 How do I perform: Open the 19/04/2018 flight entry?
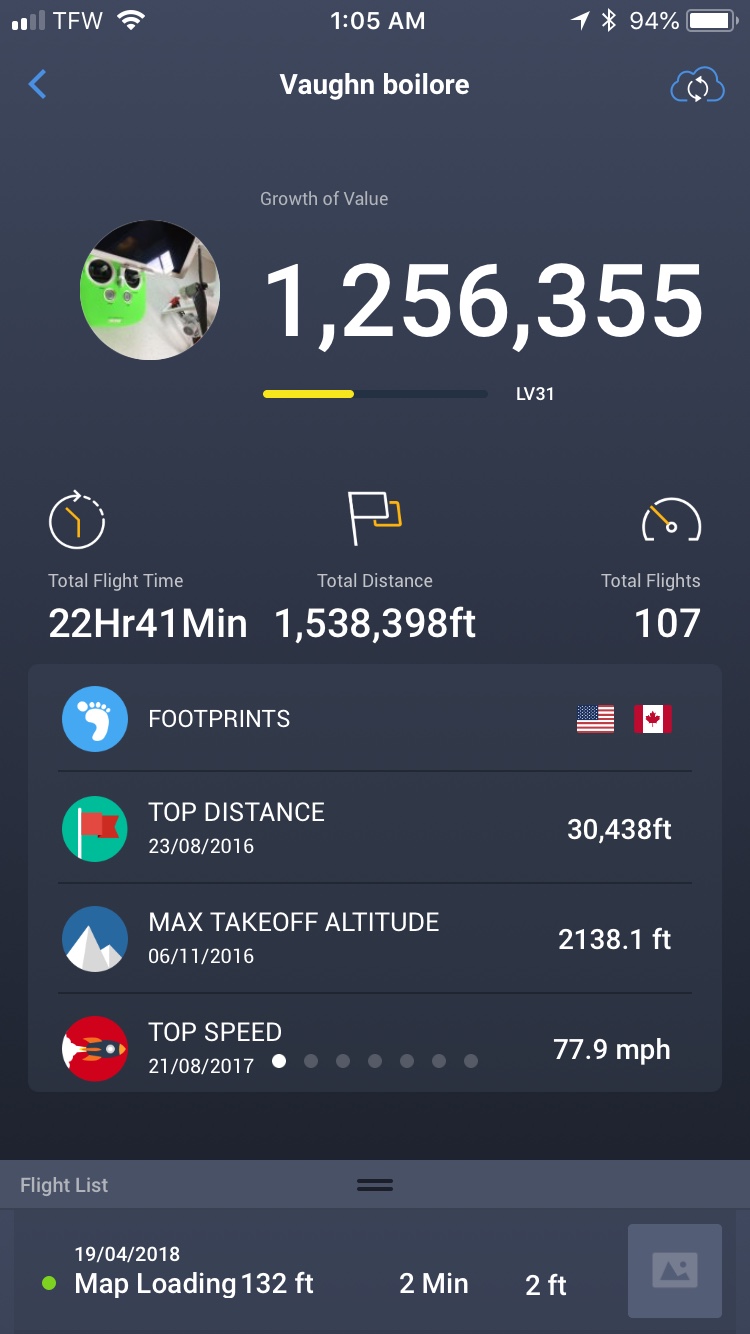[375, 1272]
